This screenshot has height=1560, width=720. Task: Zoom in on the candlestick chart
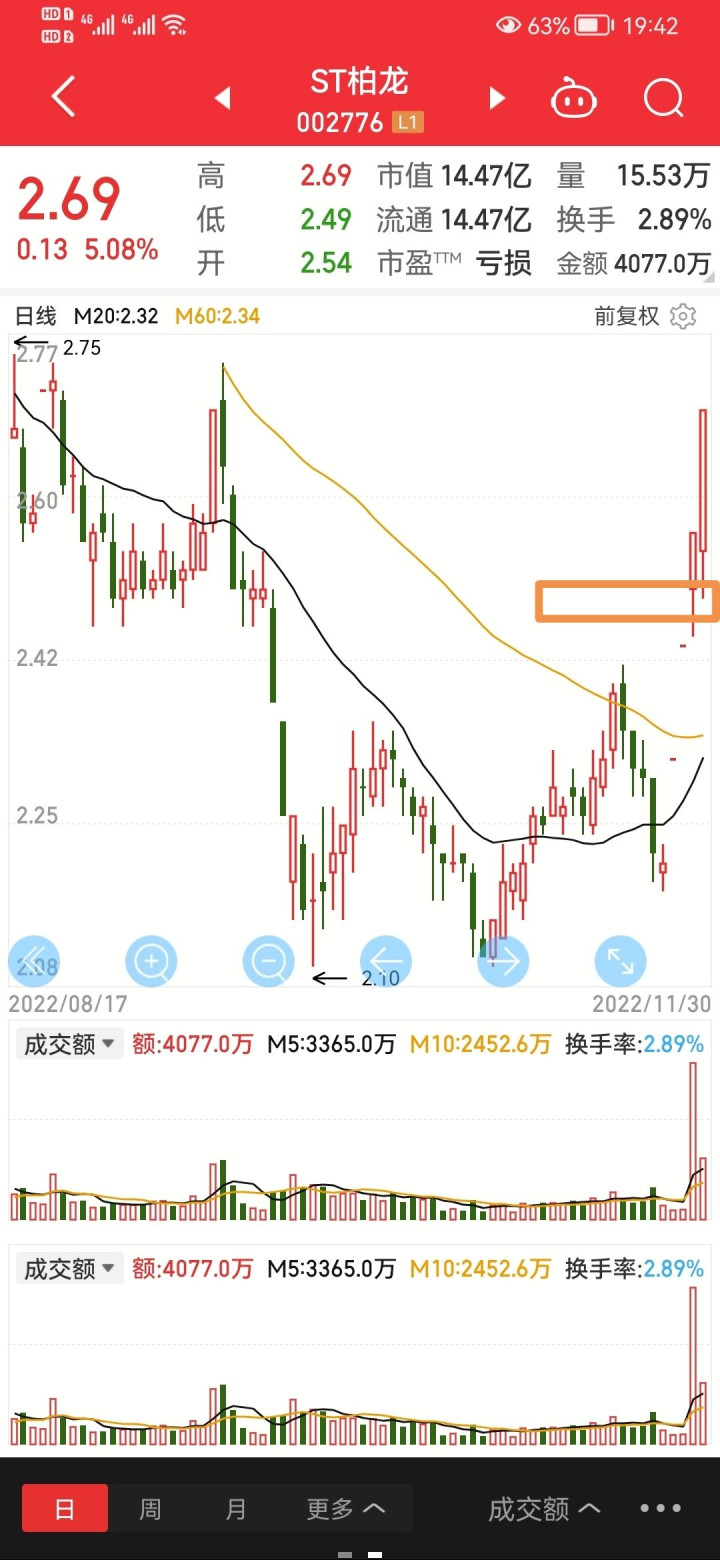click(151, 962)
